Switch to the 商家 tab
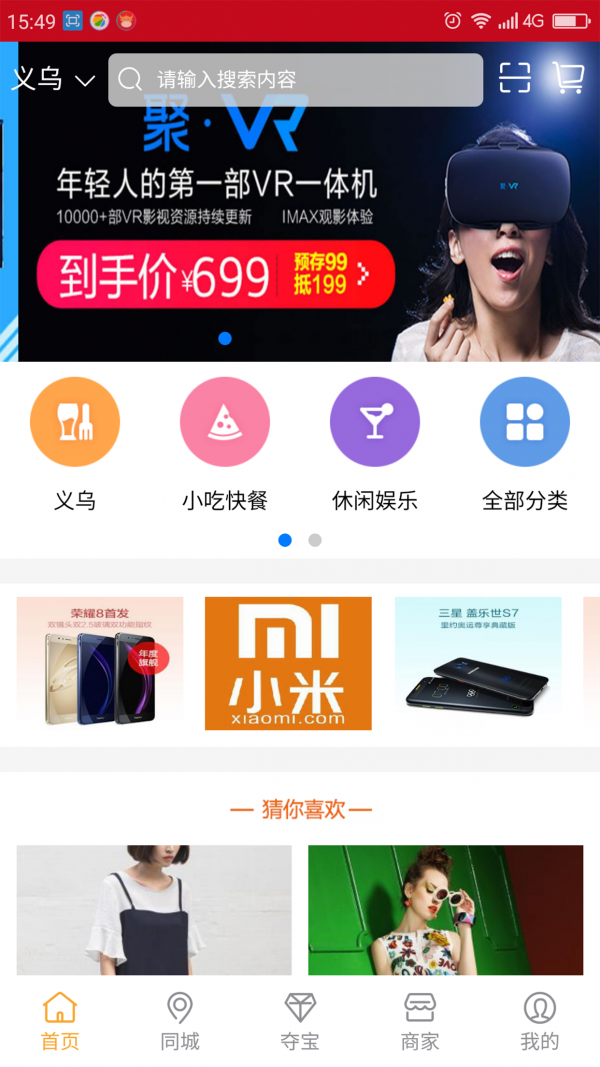The height and width of the screenshot is (1067, 600). tap(420, 1021)
